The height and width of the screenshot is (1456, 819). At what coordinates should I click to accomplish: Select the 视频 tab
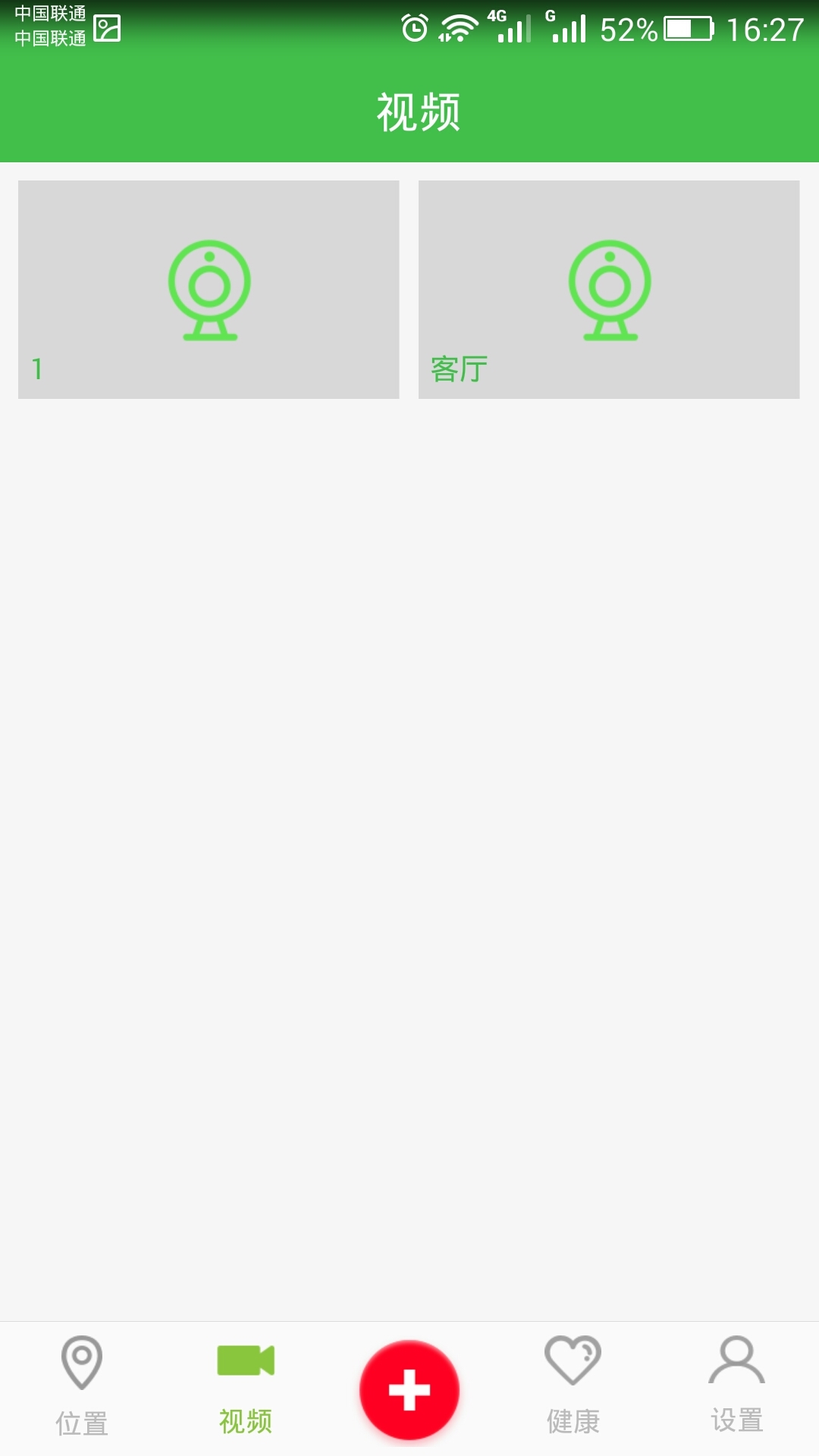tap(246, 1387)
